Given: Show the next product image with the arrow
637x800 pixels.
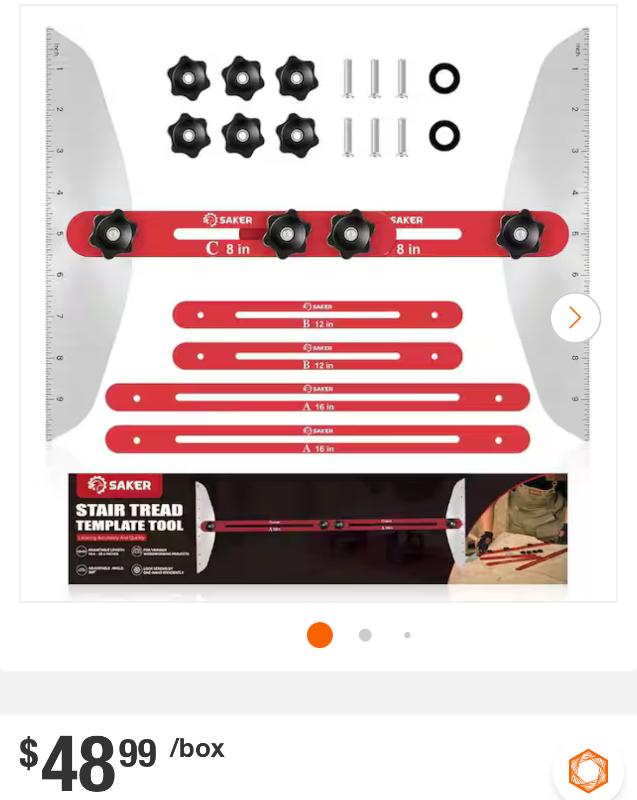Looking at the screenshot, I should [575, 318].
